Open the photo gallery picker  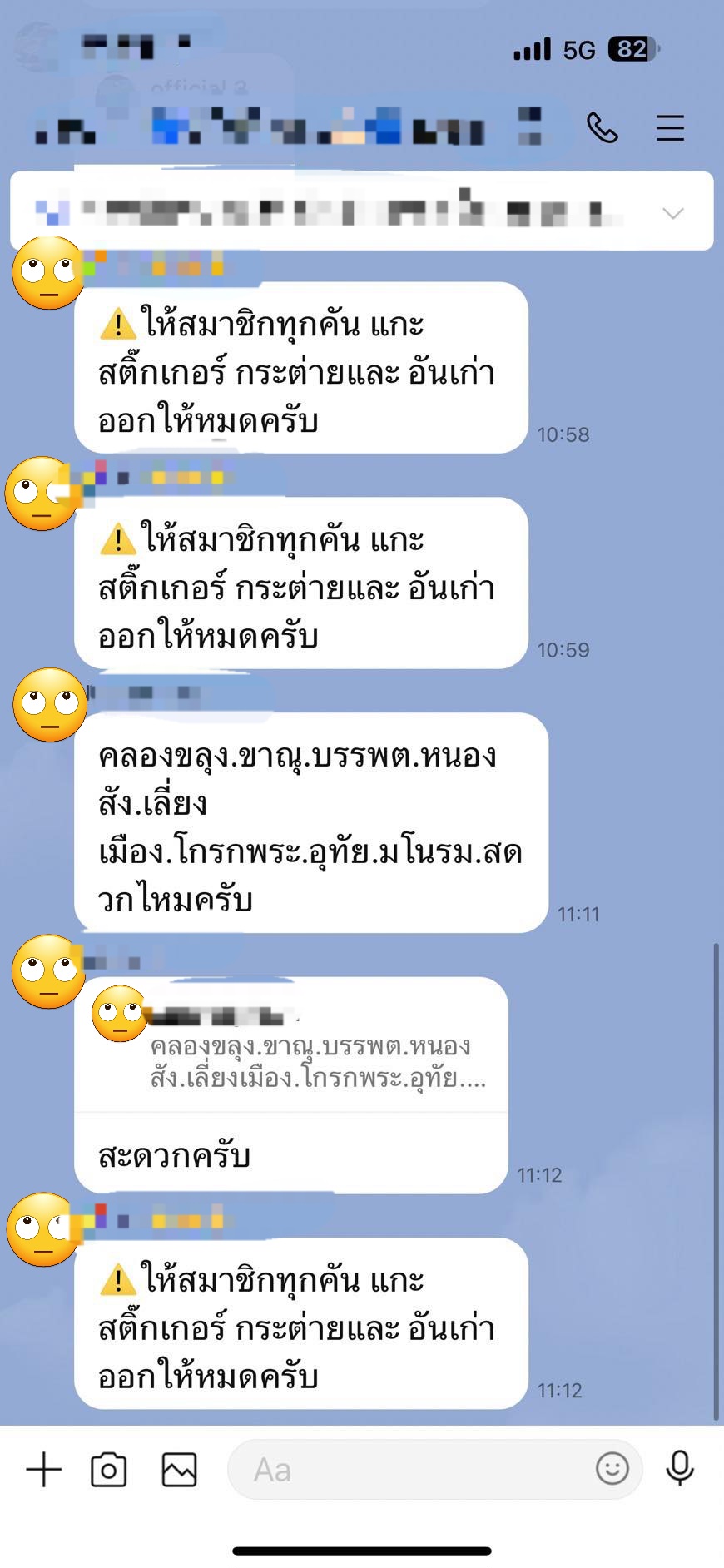[x=179, y=1469]
